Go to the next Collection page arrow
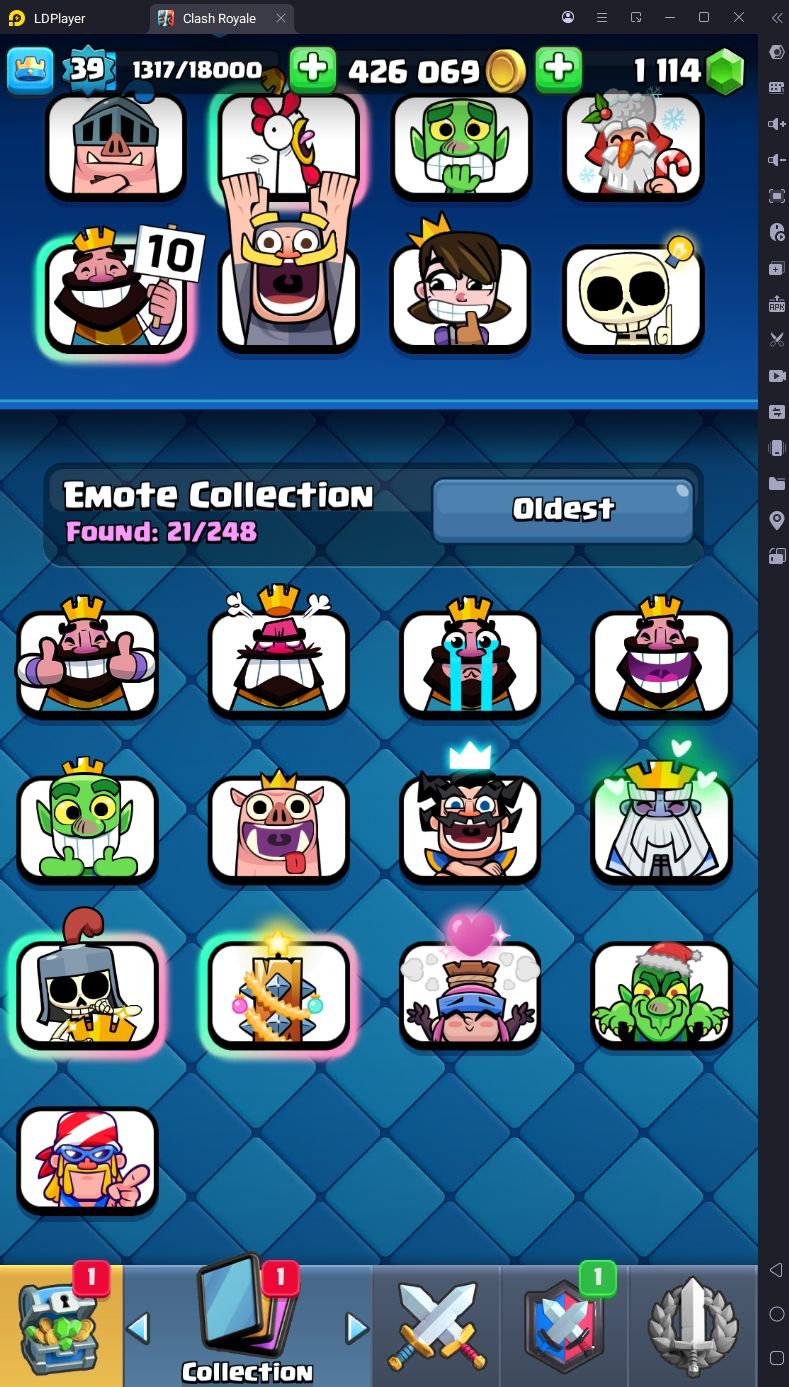Screen dimensions: 789x1387 click(356, 1328)
